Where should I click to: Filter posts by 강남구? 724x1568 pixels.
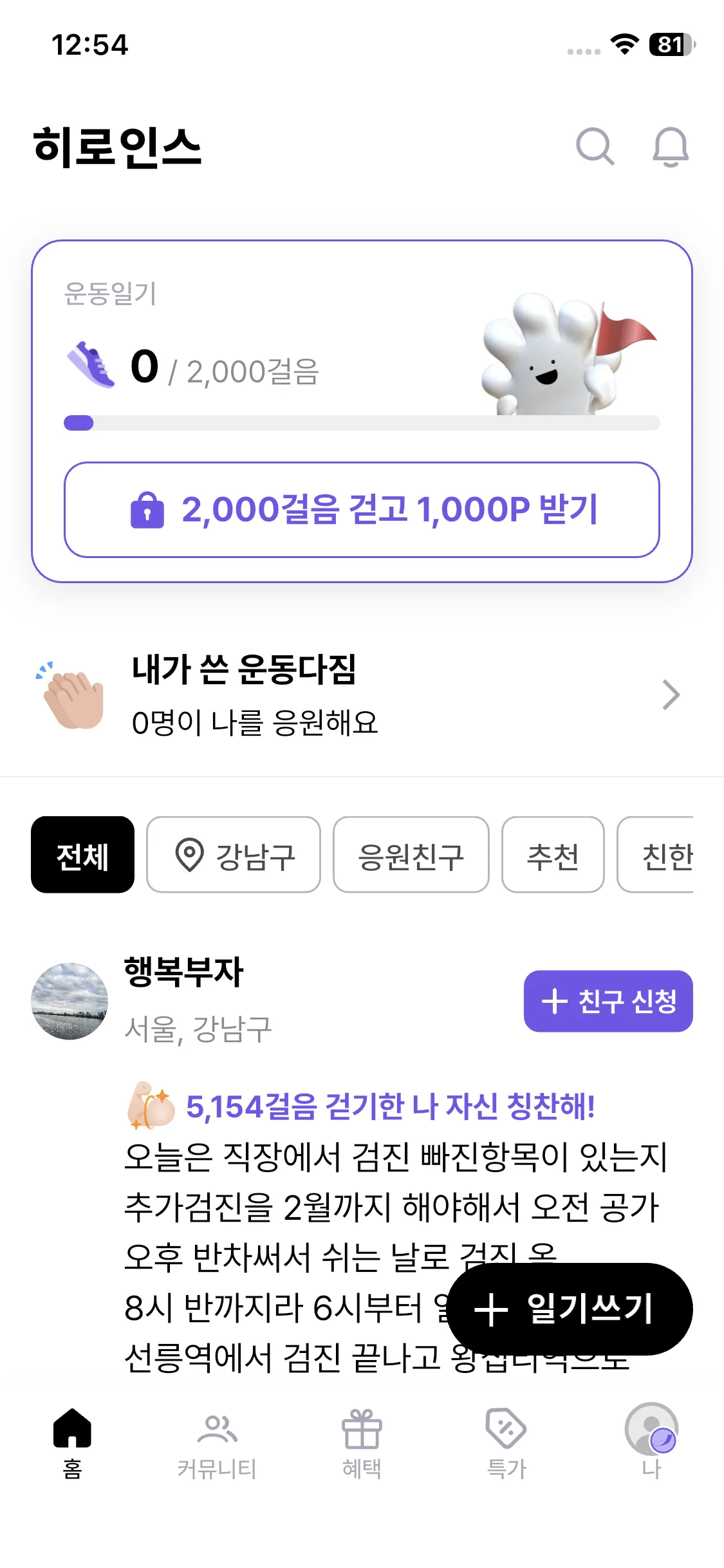coord(233,855)
